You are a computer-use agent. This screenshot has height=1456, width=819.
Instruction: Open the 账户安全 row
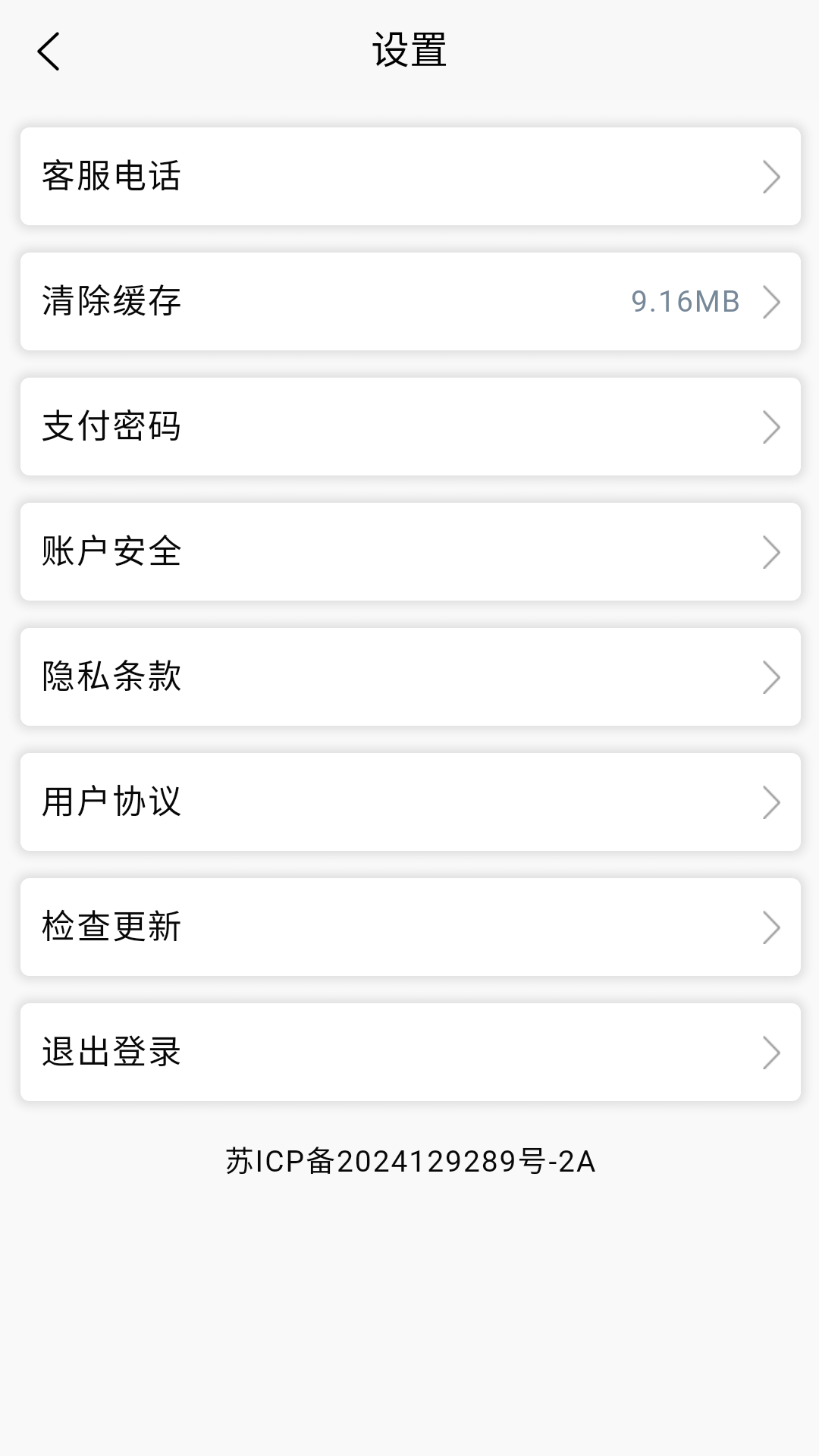pos(409,552)
